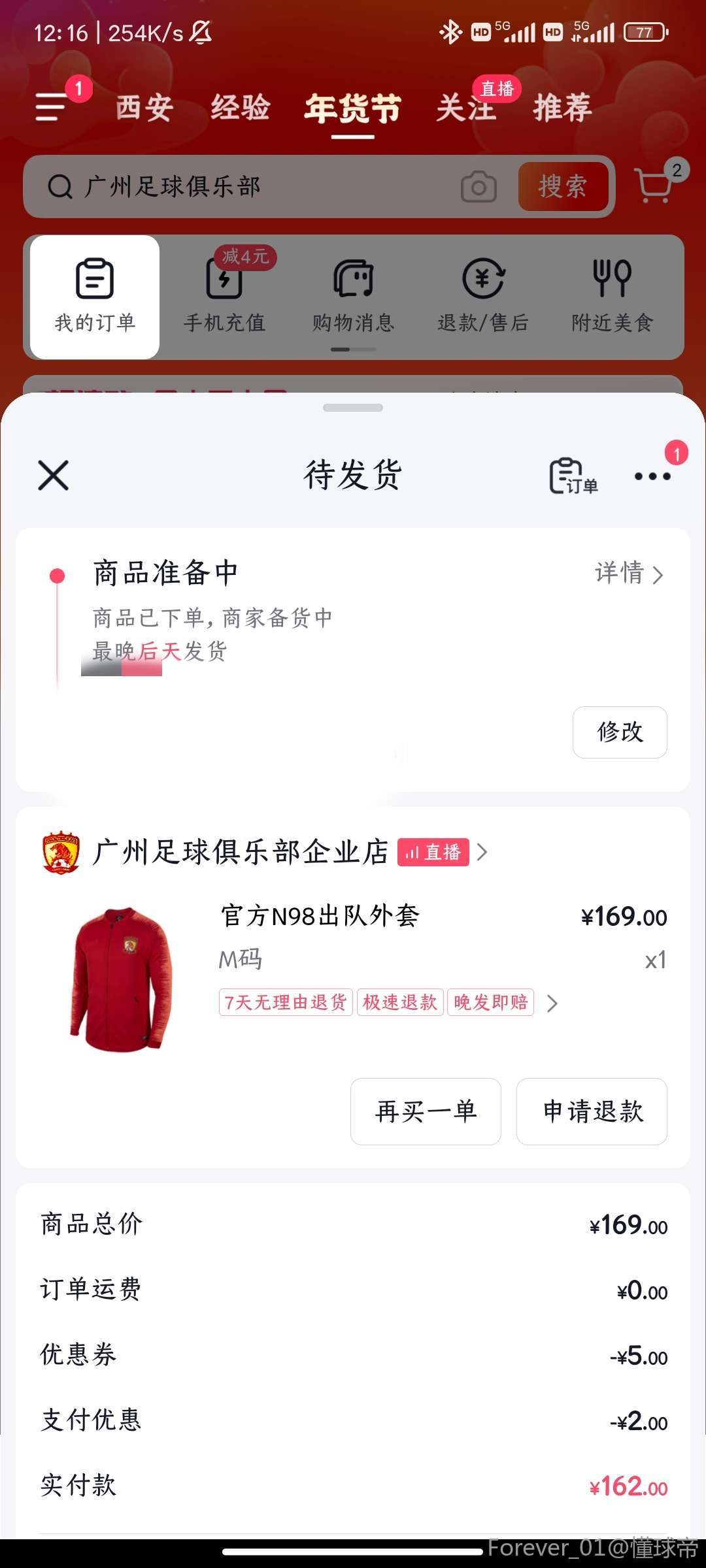Tap 修改 to modify the order
Image resolution: width=706 pixels, height=1568 pixels.
(x=619, y=732)
